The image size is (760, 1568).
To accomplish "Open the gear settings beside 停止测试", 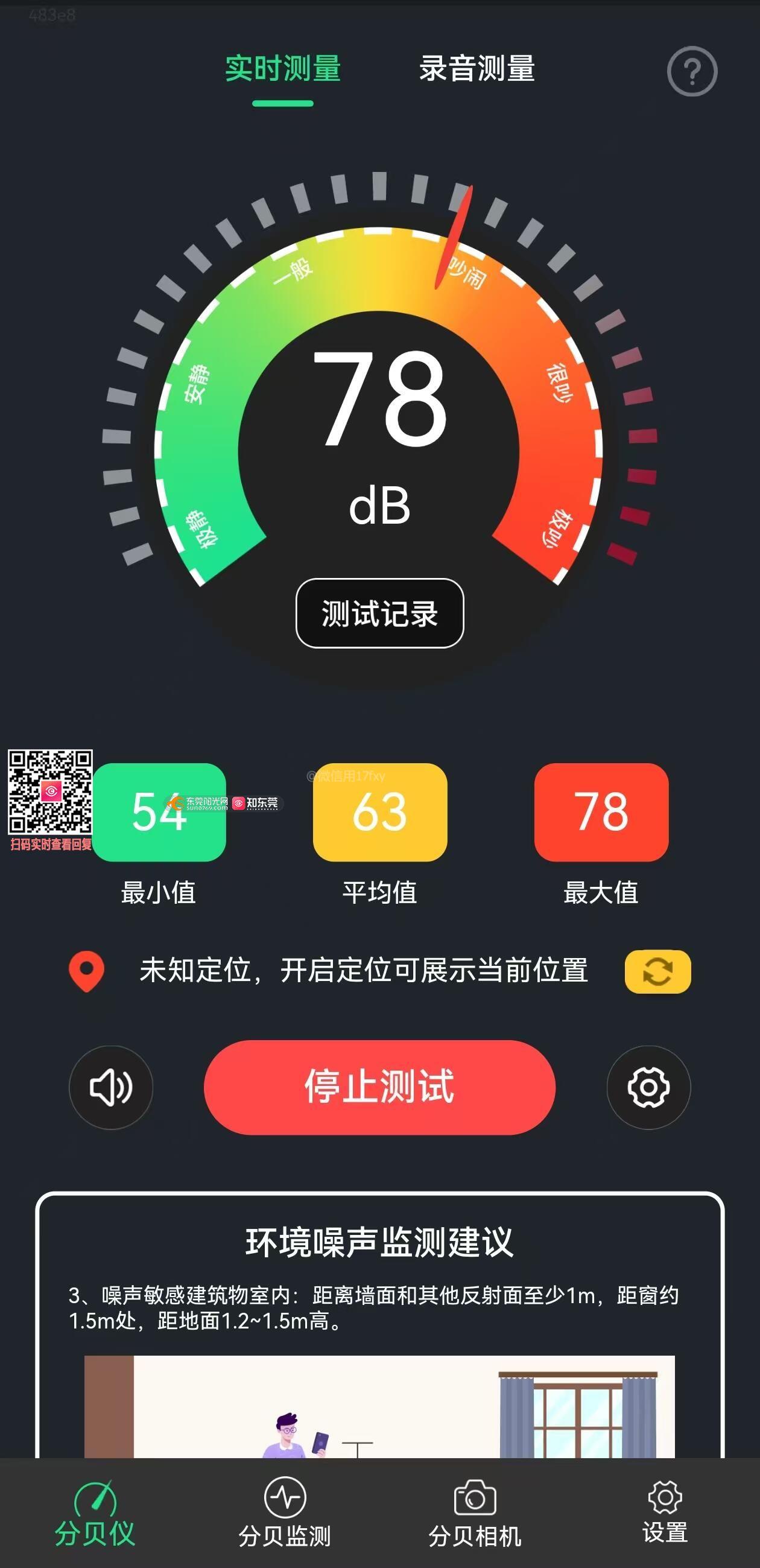I will [x=648, y=1087].
